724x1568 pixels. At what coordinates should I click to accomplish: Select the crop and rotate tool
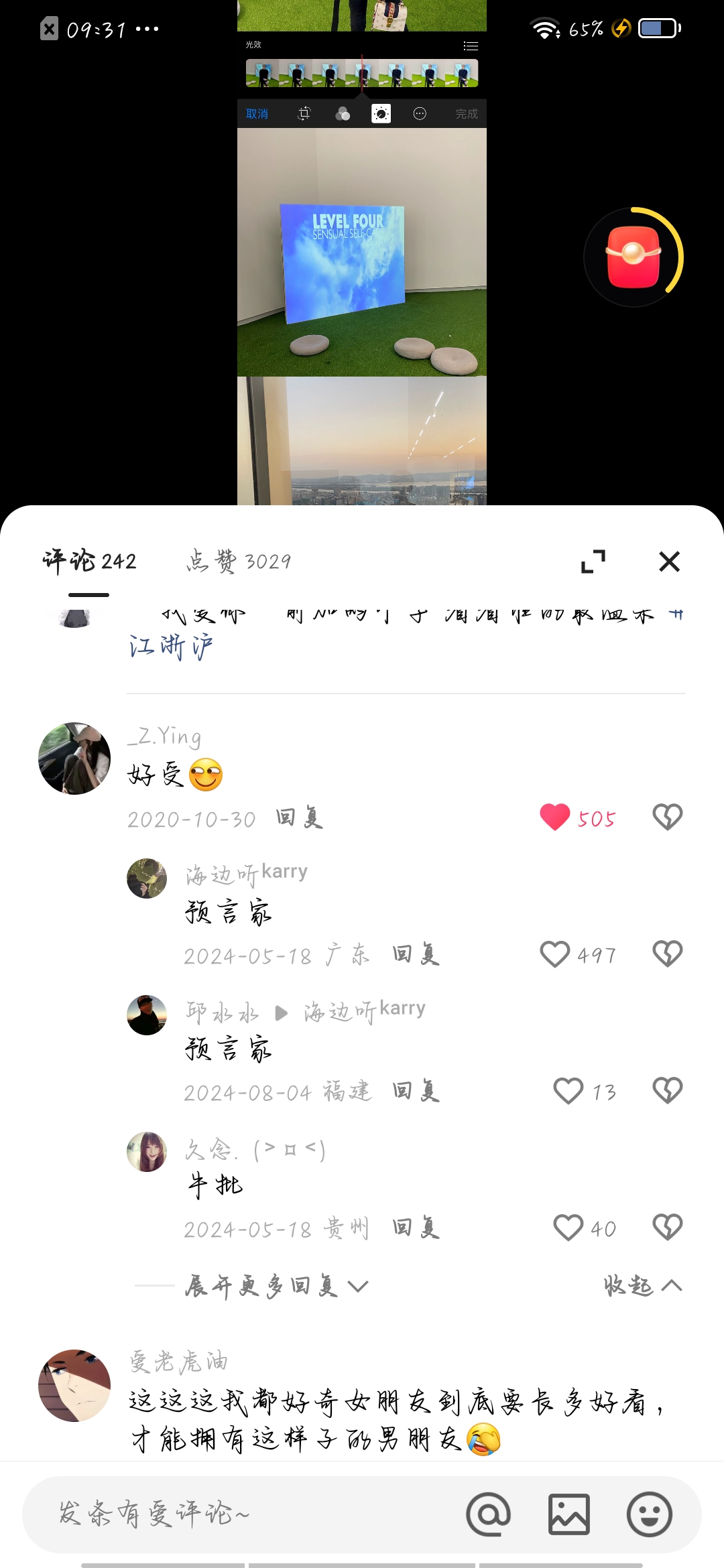pos(304,113)
